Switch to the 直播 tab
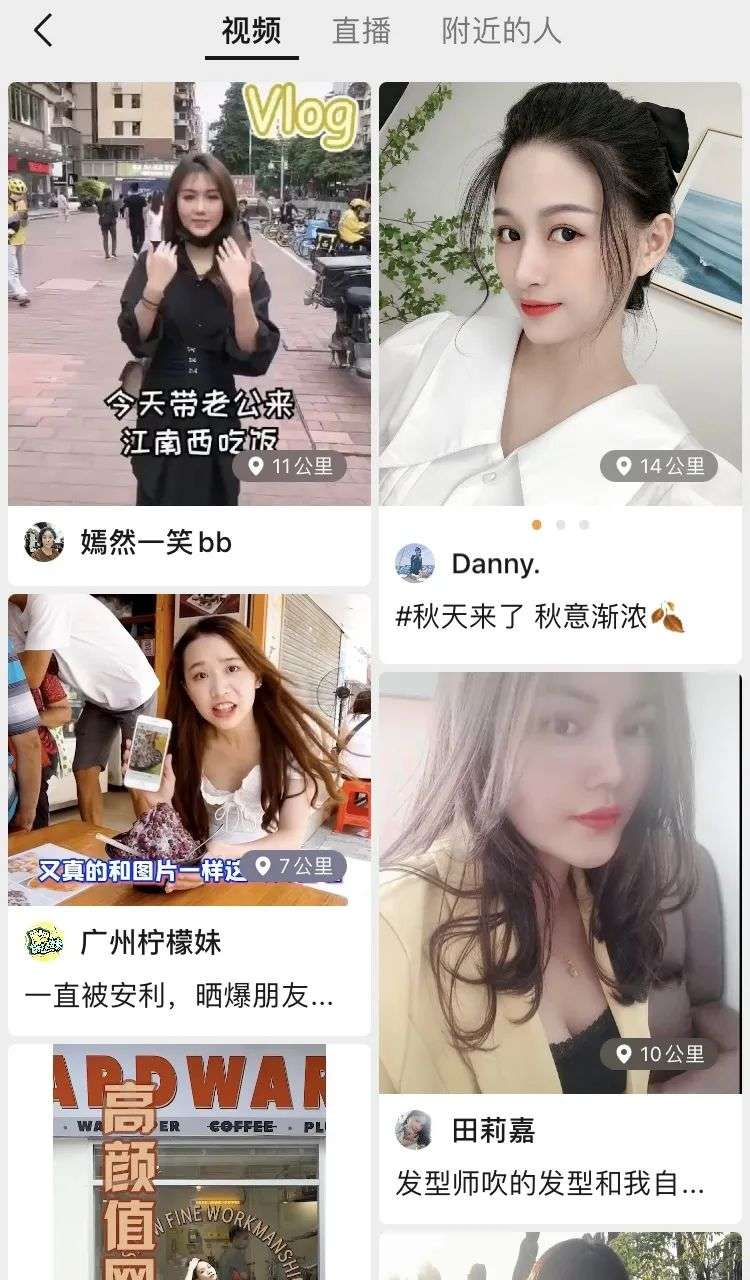Viewport: 750px width, 1280px height. click(361, 31)
